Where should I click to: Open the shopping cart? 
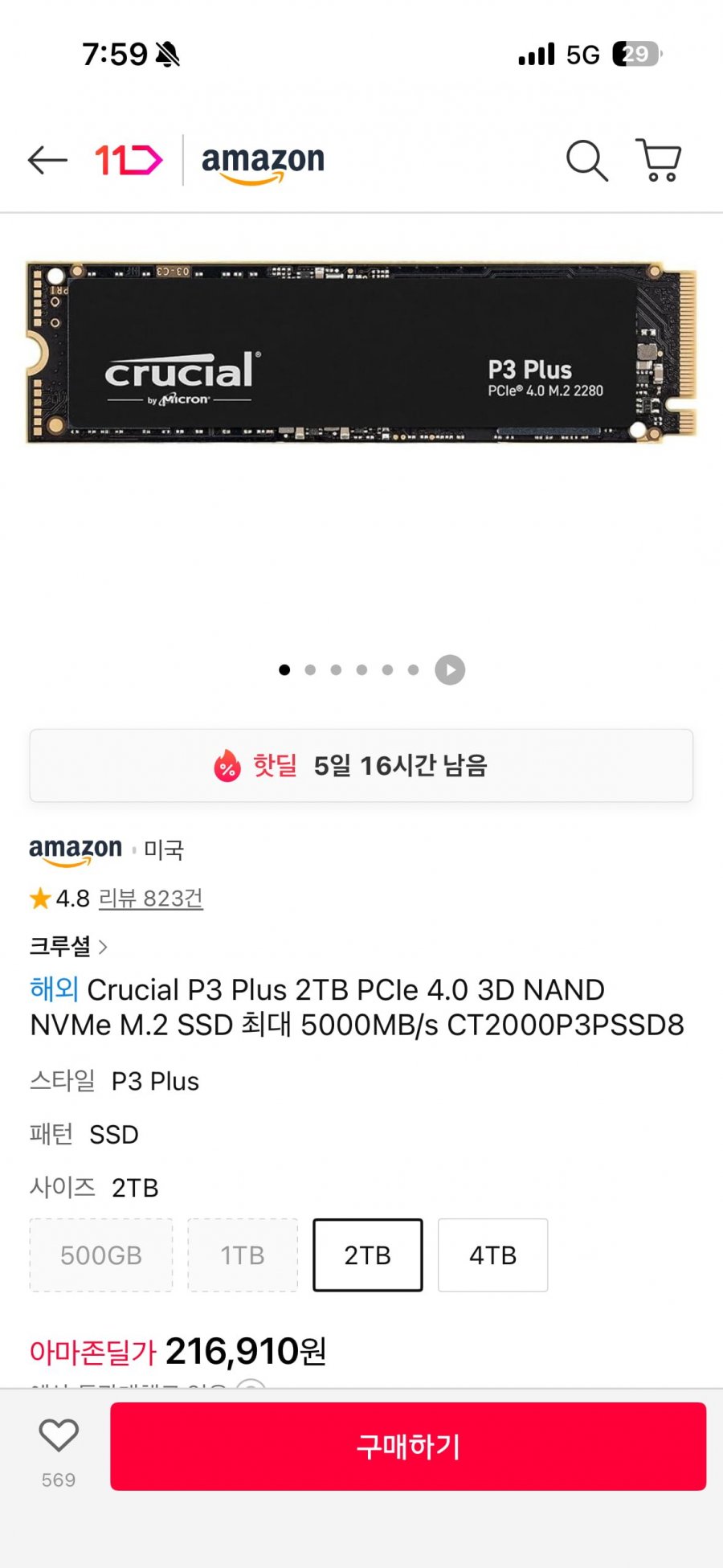[659, 160]
